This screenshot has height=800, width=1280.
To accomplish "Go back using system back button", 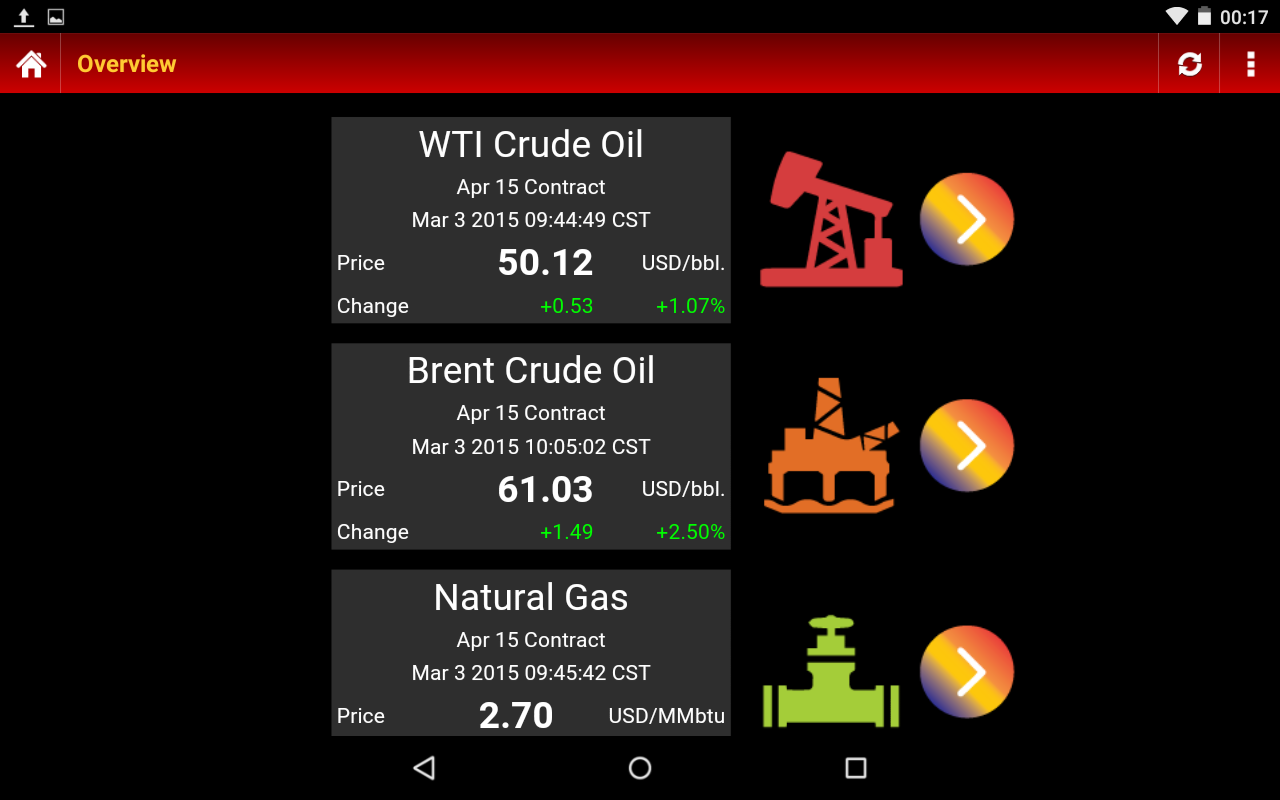I will tap(424, 768).
